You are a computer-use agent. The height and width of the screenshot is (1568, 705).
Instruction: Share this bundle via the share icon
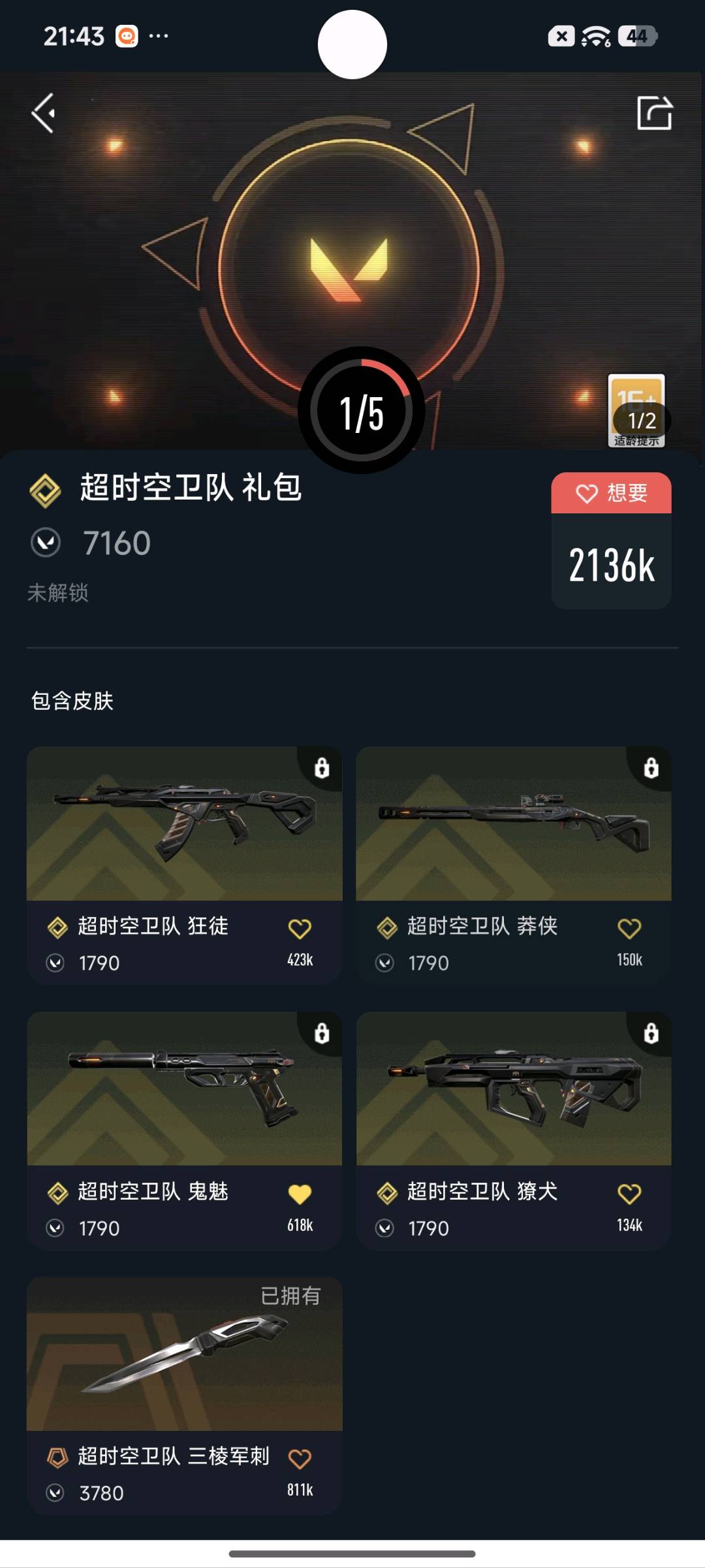[654, 113]
